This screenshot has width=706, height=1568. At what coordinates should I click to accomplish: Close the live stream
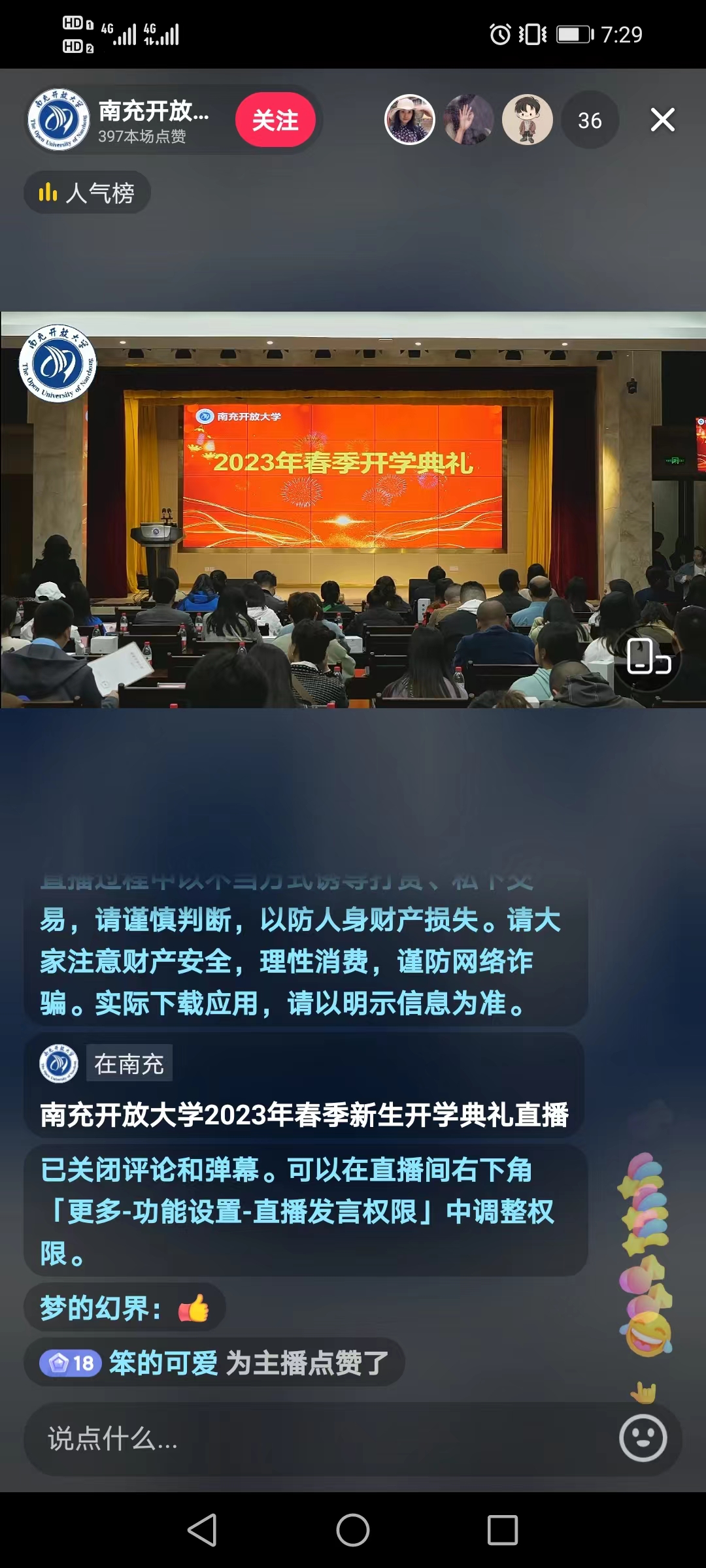coord(662,120)
